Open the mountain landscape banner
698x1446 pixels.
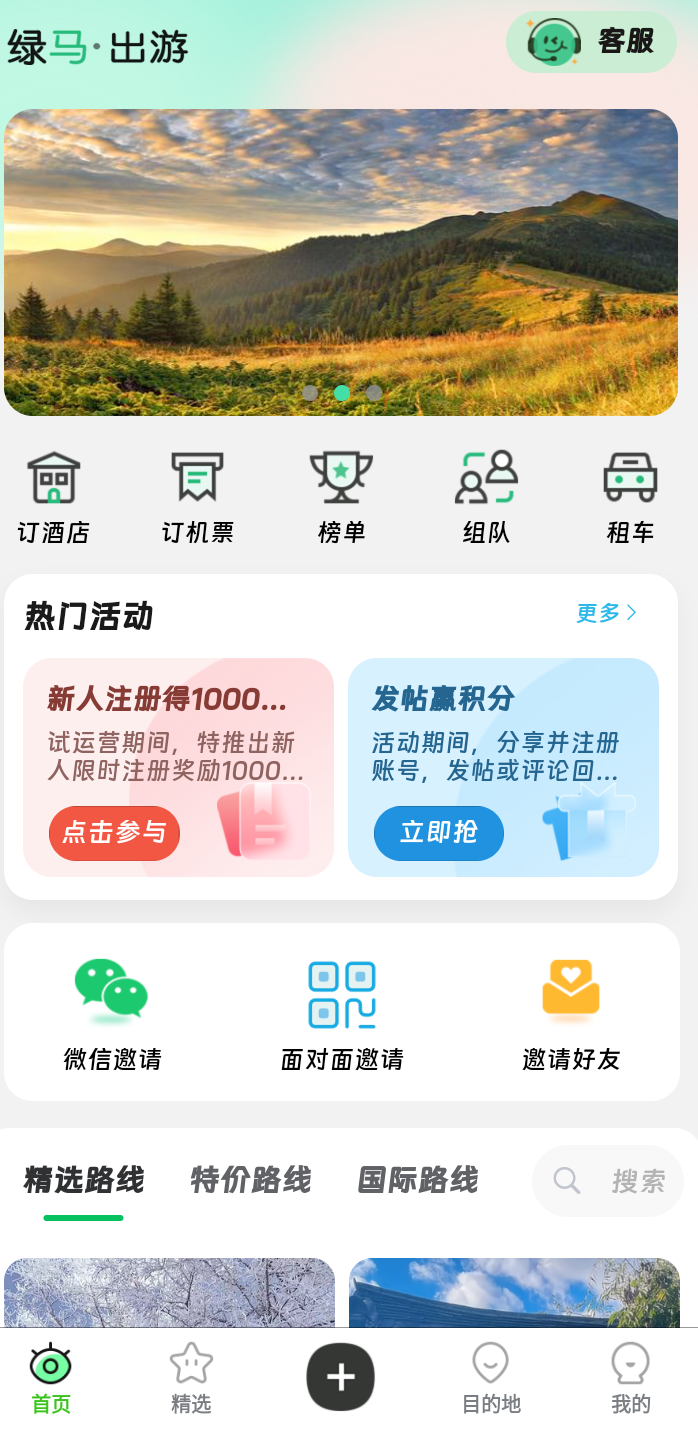(x=341, y=262)
